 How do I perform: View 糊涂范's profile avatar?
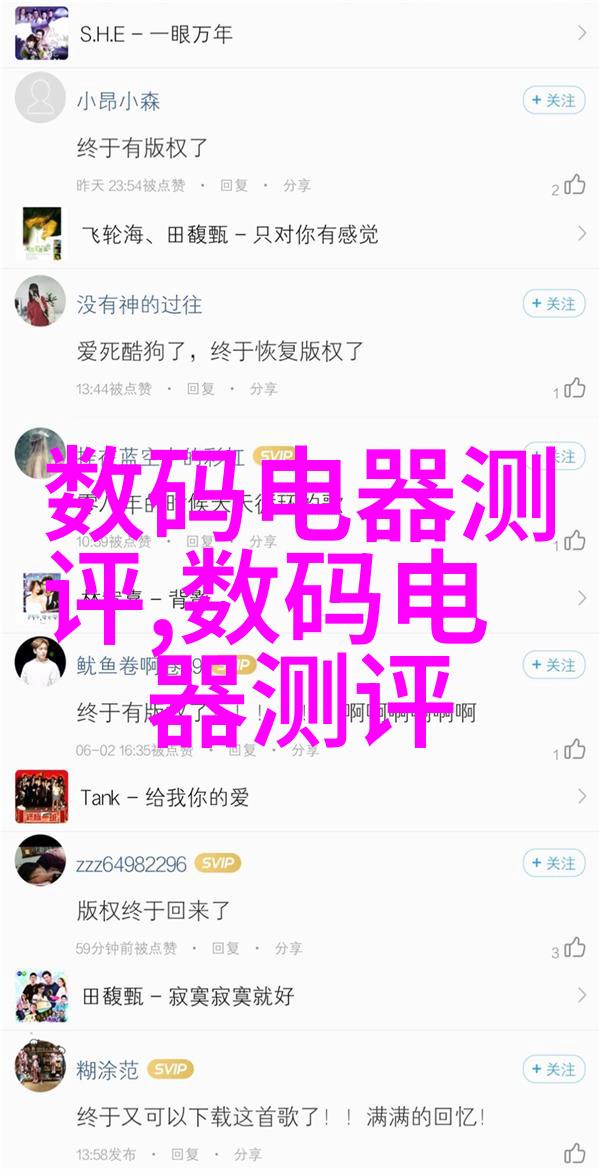click(41, 1069)
